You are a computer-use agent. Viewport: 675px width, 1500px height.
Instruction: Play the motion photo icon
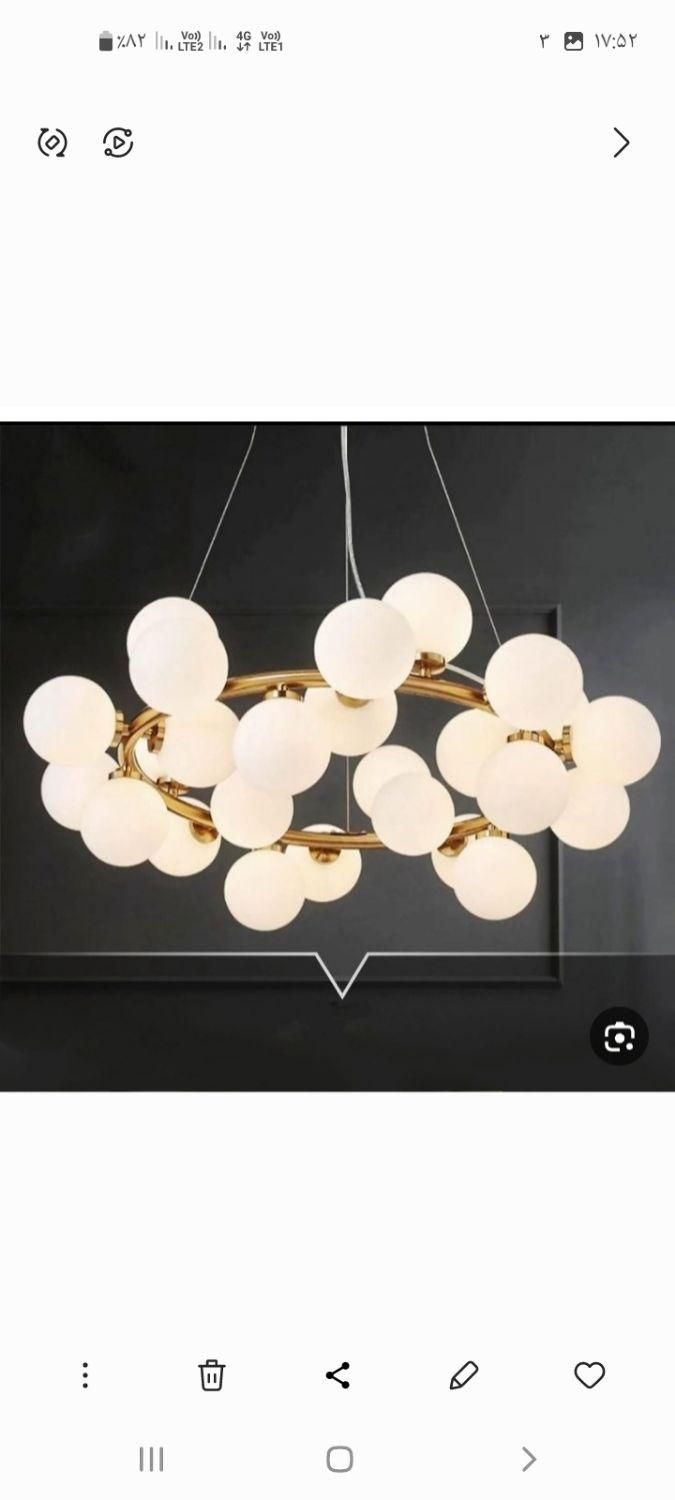pos(118,143)
